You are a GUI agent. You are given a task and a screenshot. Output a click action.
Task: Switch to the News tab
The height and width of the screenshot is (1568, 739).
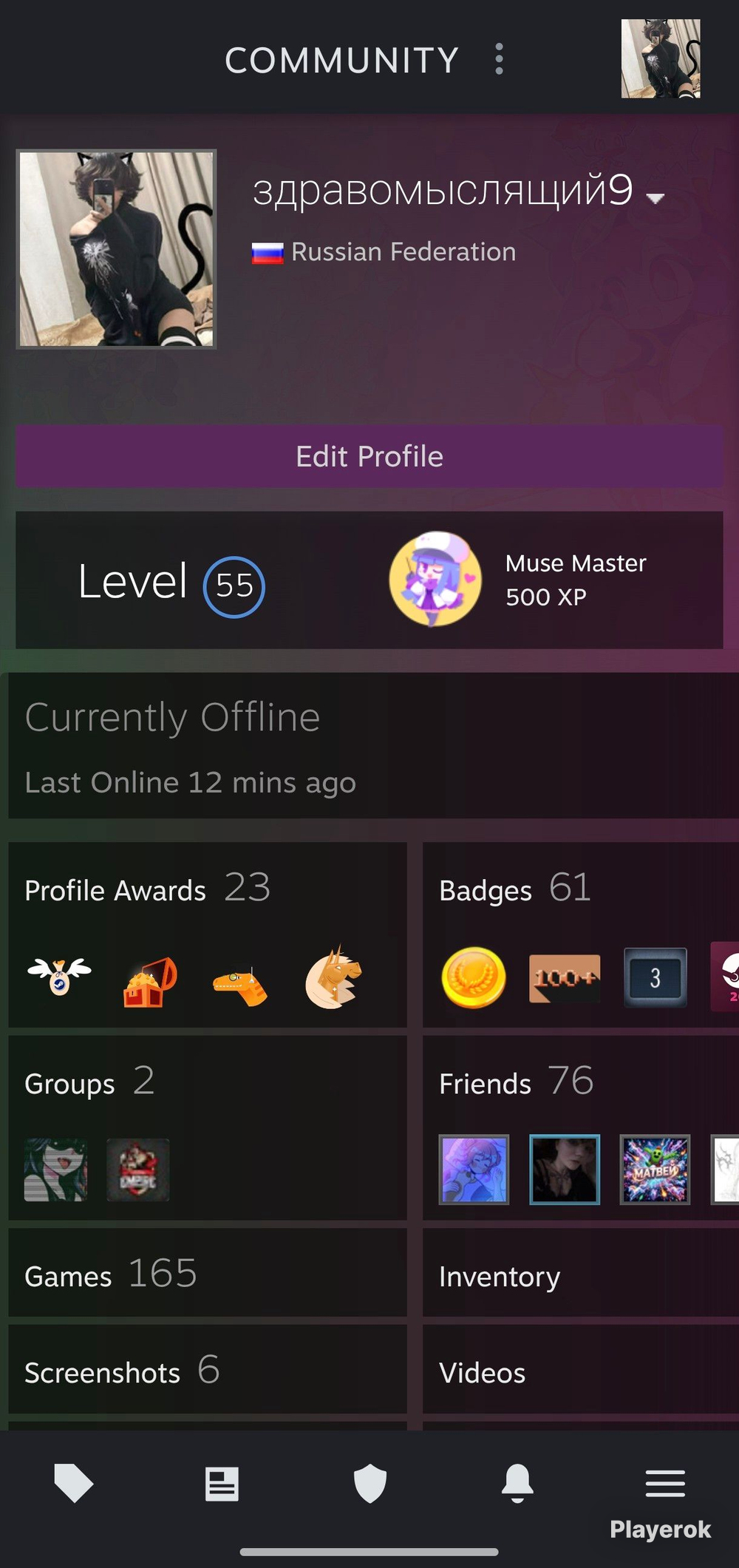tap(222, 1483)
